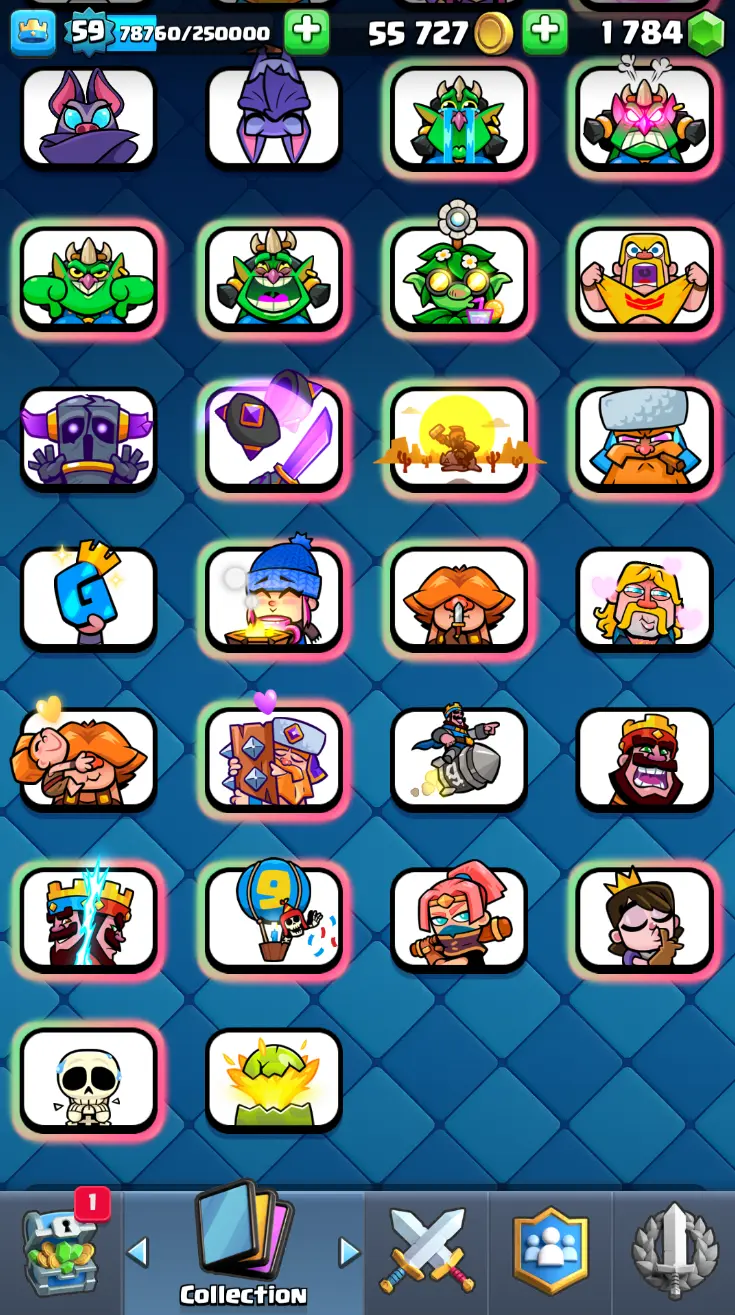This screenshot has width=735, height=1315.
Task: Tap the blue letter G crown emote
Action: click(89, 598)
